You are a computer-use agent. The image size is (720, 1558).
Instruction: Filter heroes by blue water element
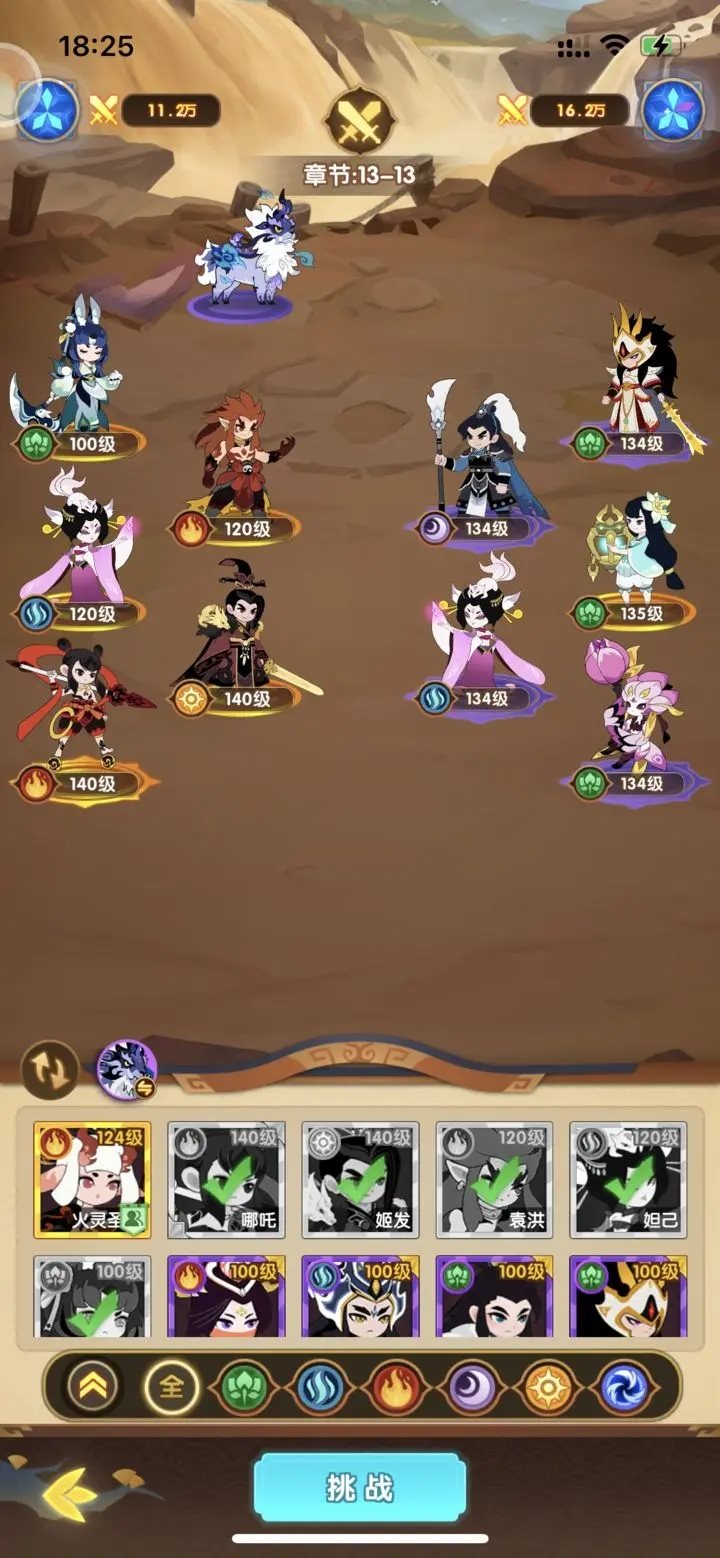click(320, 1387)
